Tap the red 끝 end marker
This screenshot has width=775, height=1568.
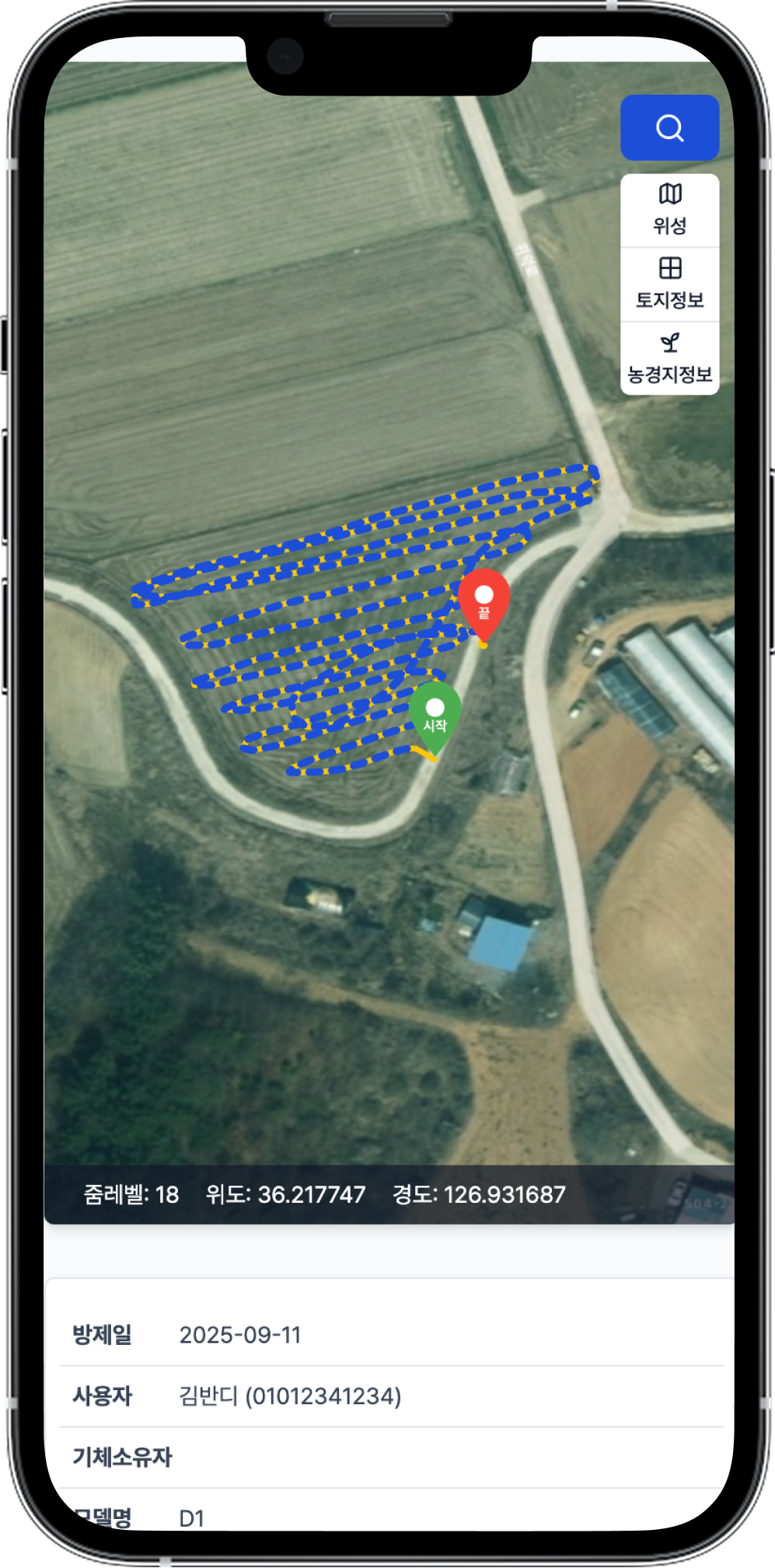484,602
